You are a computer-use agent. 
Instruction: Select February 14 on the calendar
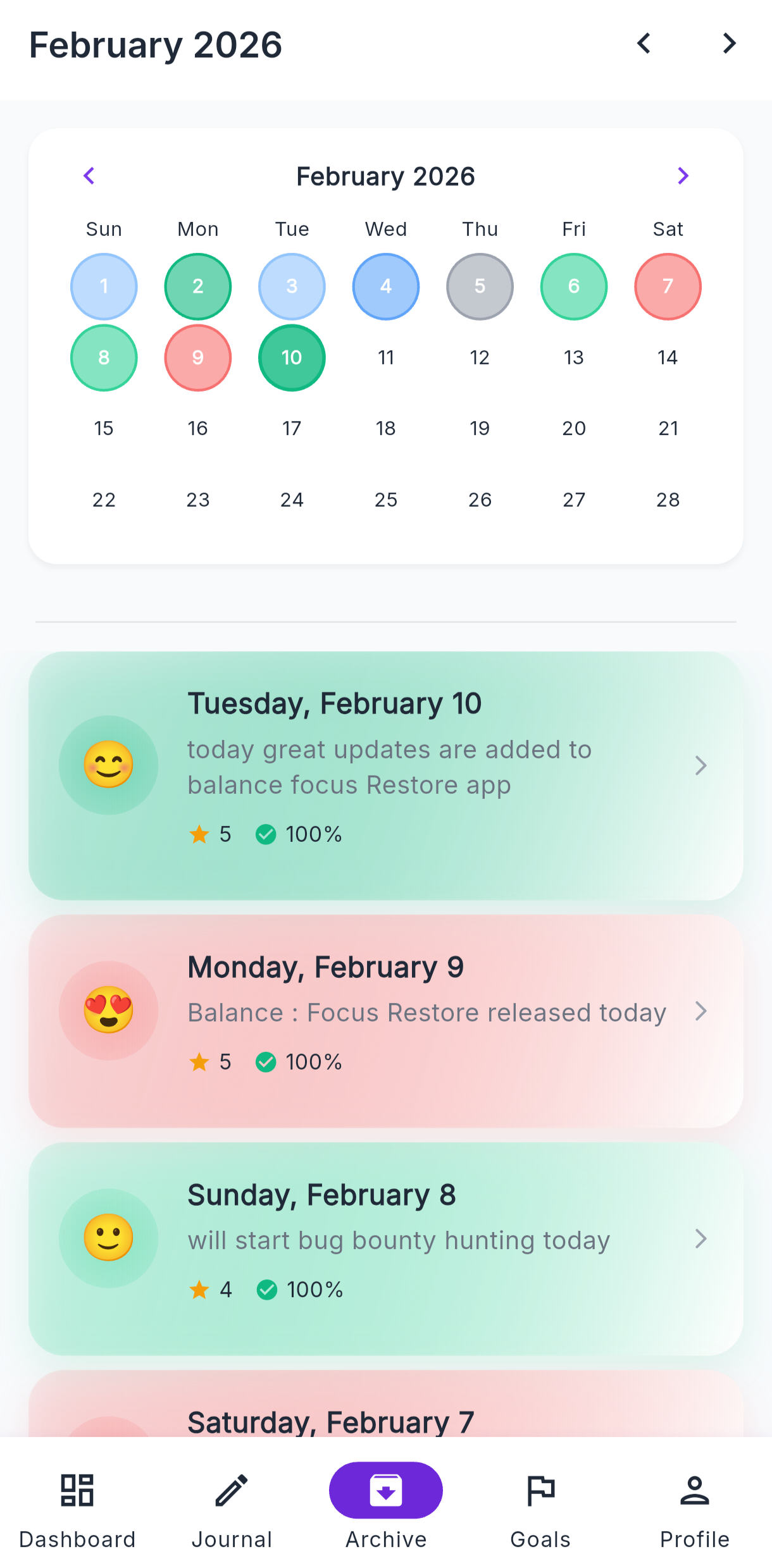(x=668, y=357)
